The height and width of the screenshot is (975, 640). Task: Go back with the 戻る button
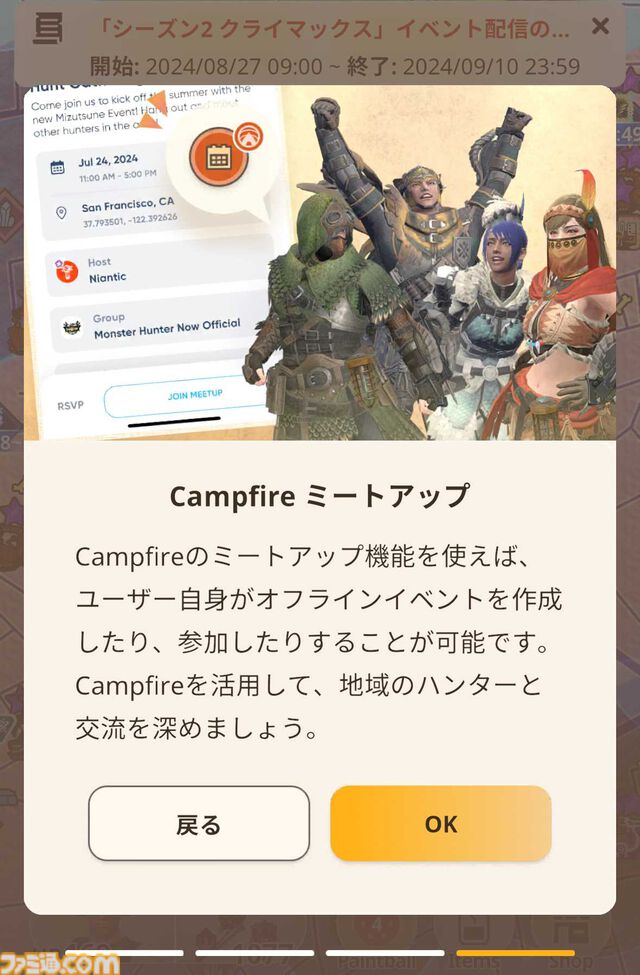[198, 823]
